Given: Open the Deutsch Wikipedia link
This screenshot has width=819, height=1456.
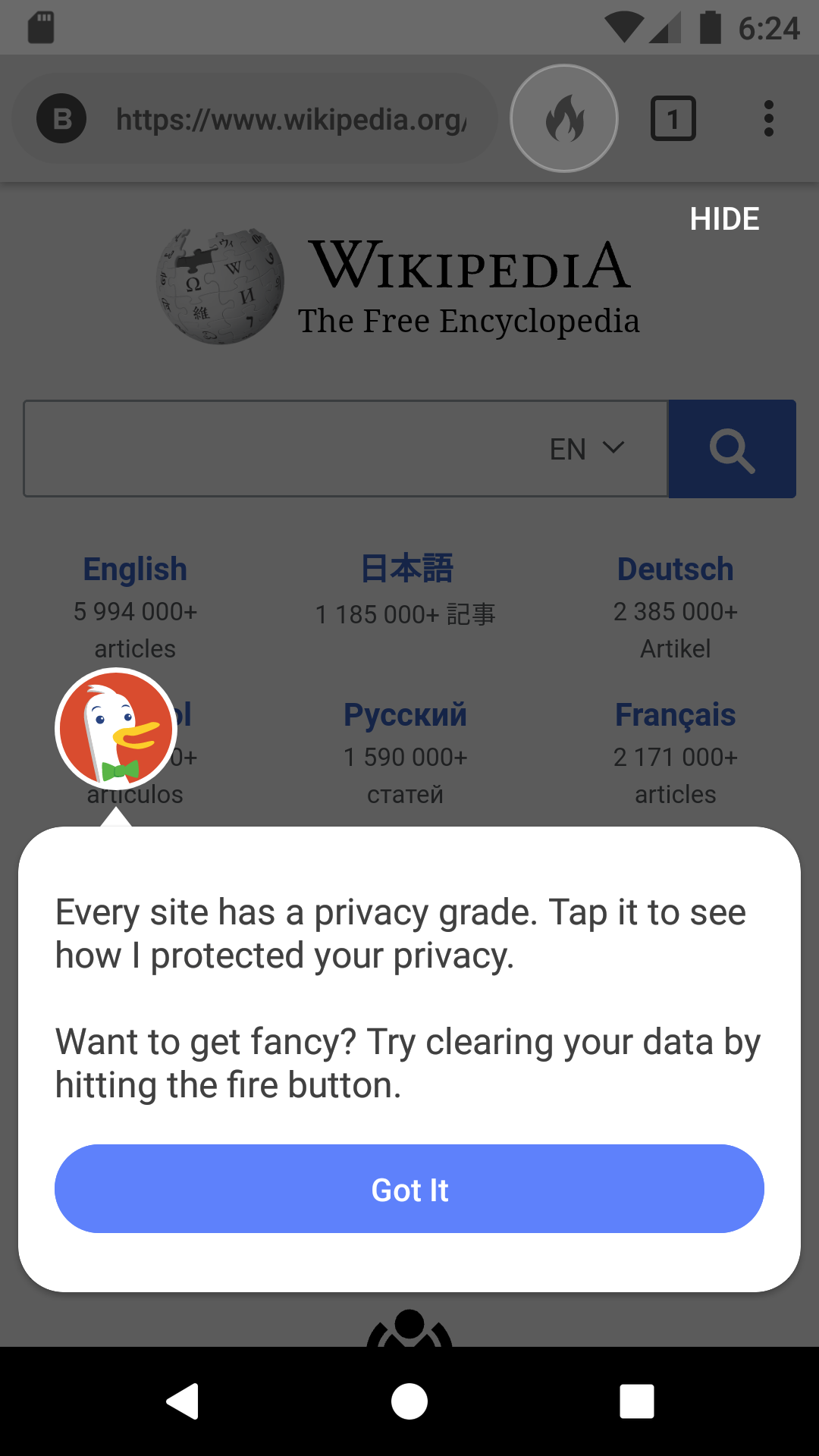Looking at the screenshot, I should click(x=675, y=570).
